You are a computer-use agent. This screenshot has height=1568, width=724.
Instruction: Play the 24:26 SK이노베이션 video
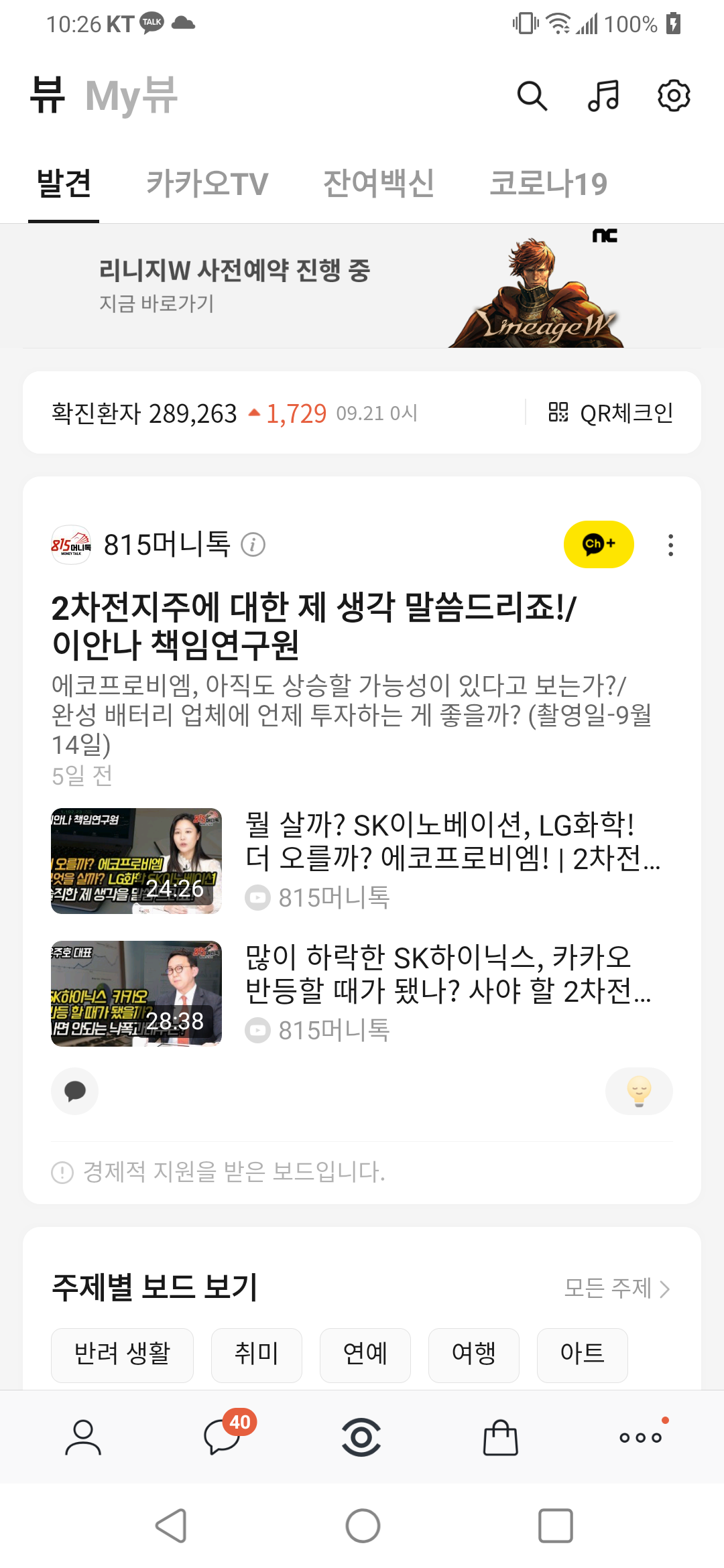[x=136, y=861]
